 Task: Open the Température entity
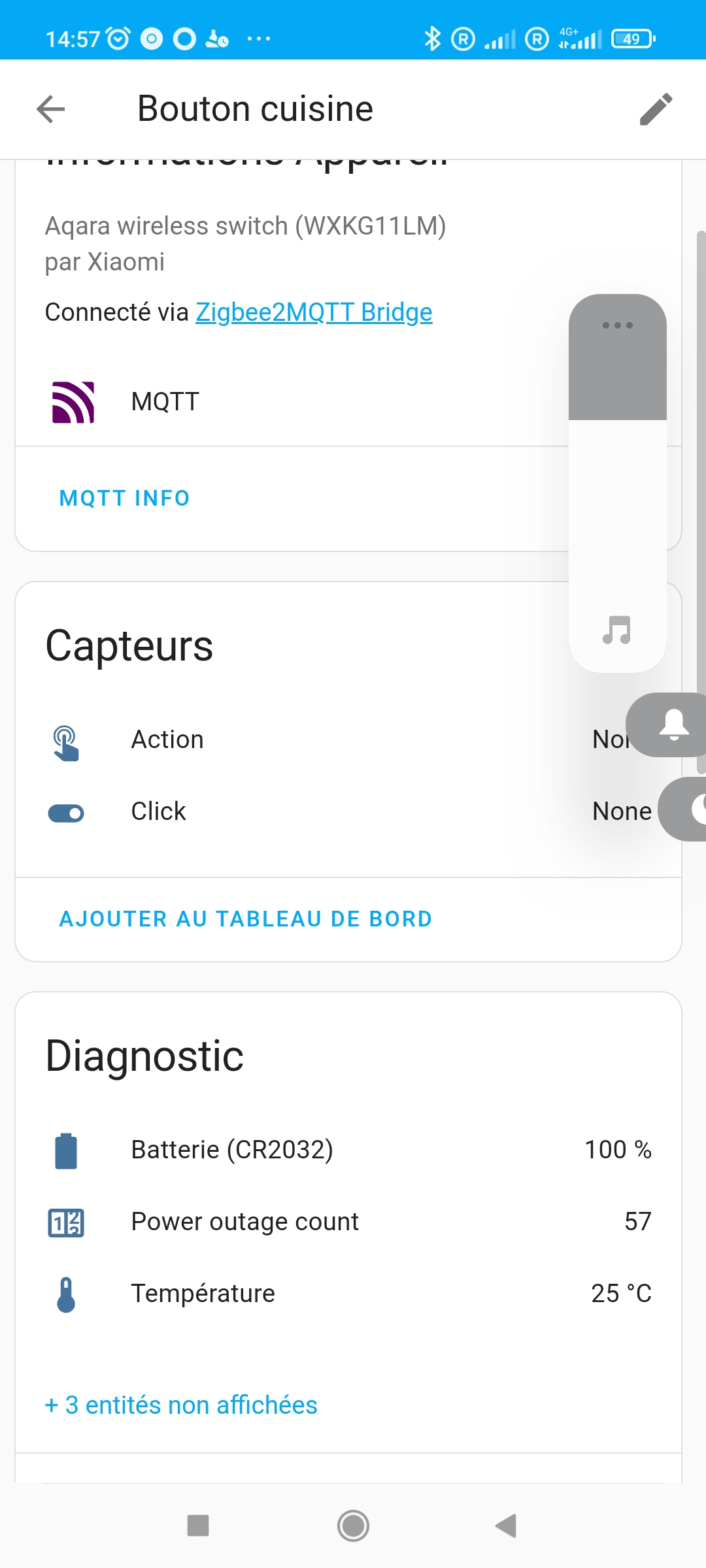point(348,1294)
